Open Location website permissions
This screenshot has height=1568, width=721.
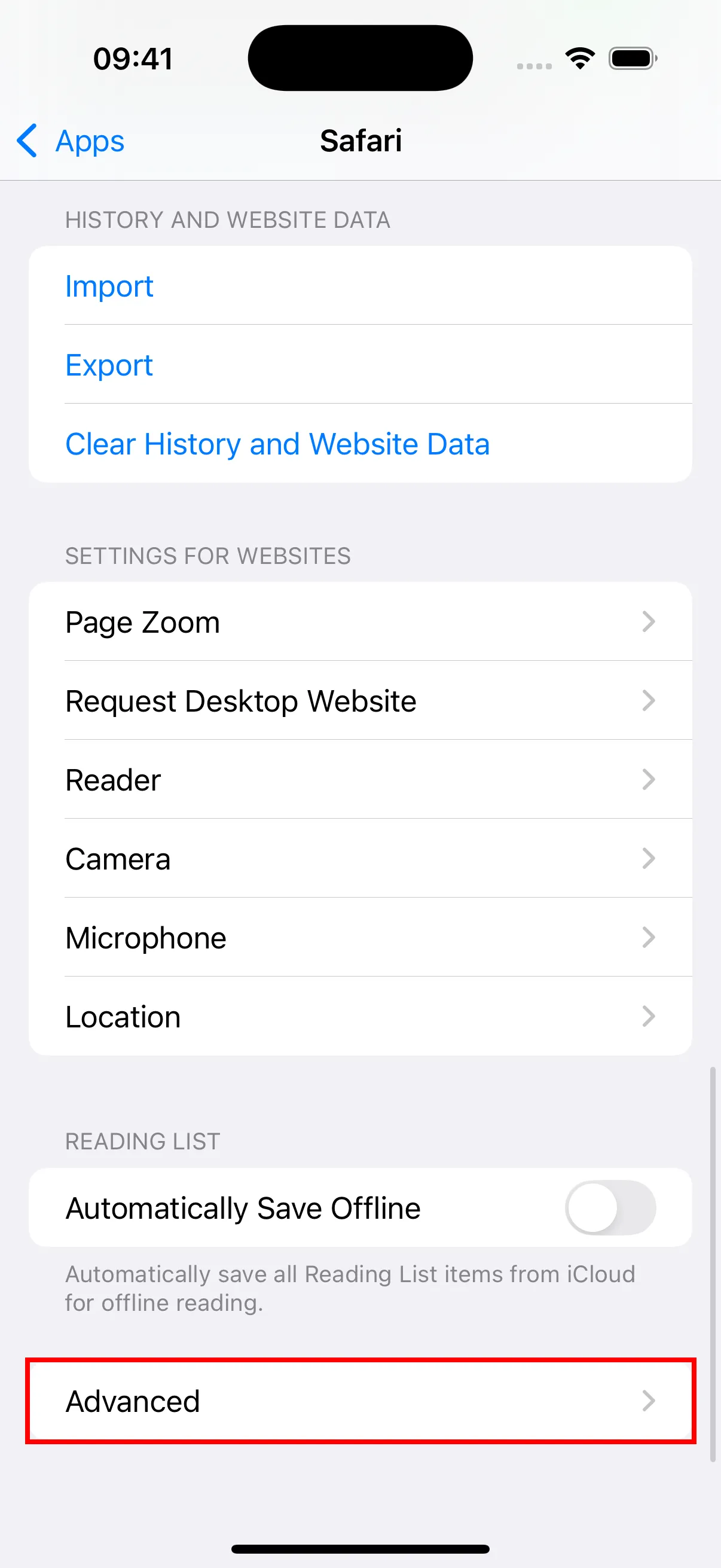pyautogui.click(x=360, y=1017)
